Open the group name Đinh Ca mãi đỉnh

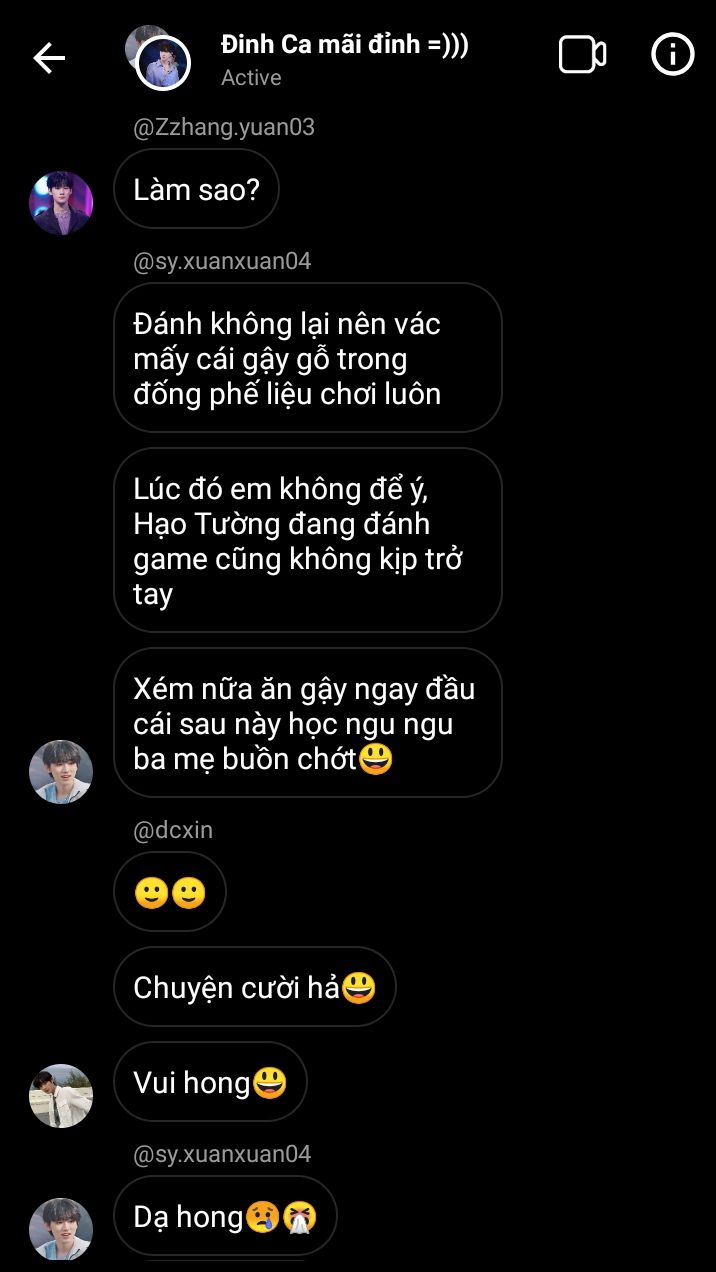point(345,44)
